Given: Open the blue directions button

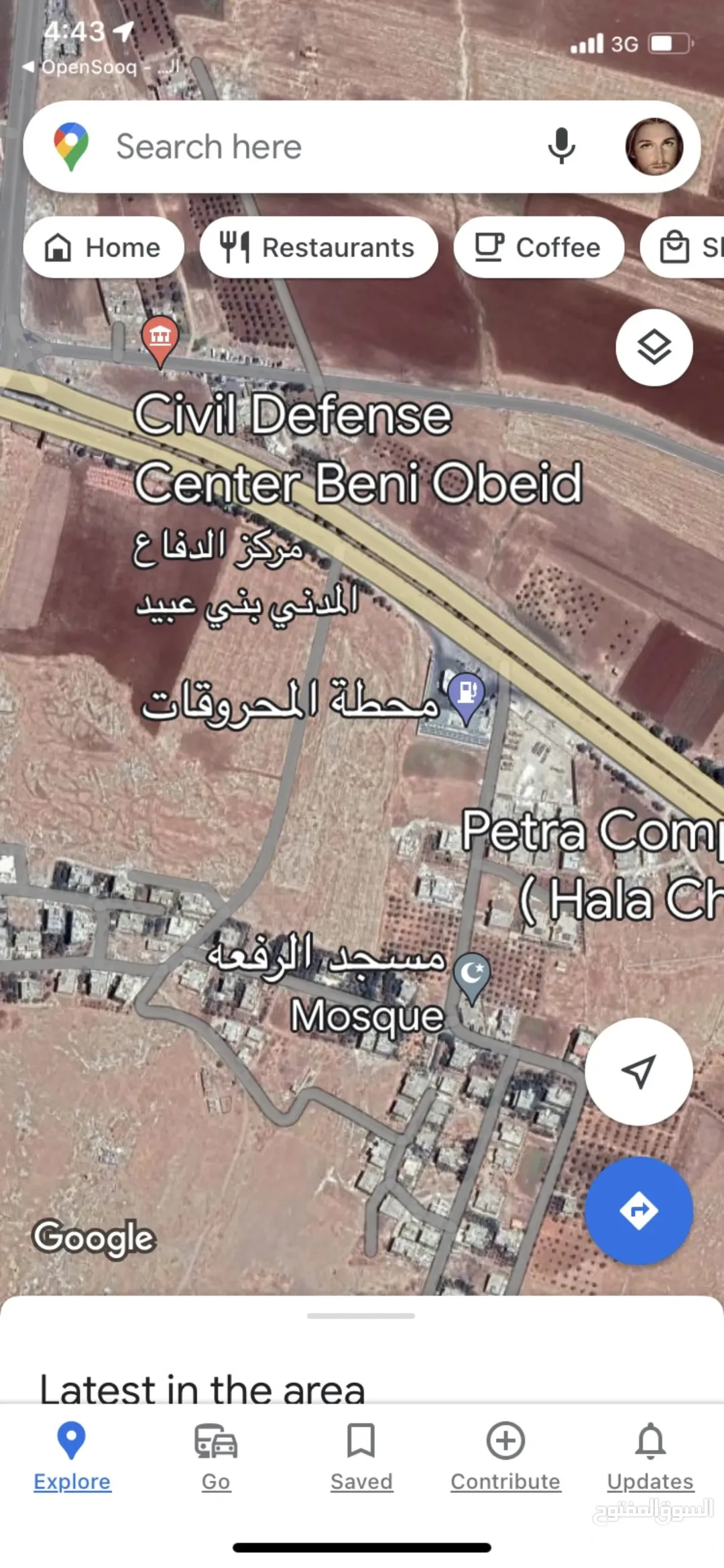Looking at the screenshot, I should [x=638, y=1211].
